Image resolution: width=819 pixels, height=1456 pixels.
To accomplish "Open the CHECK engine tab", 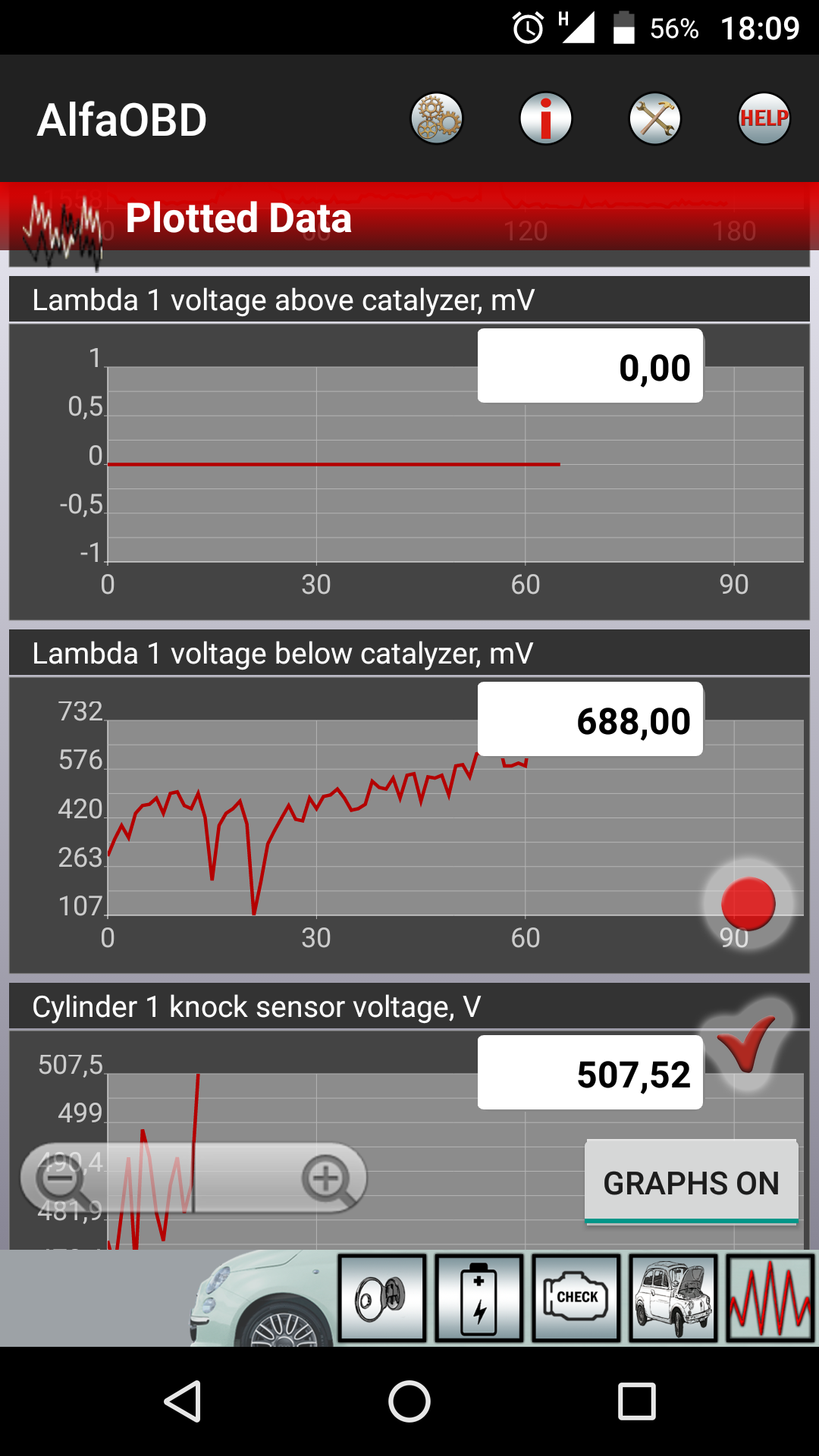I will tap(576, 1298).
